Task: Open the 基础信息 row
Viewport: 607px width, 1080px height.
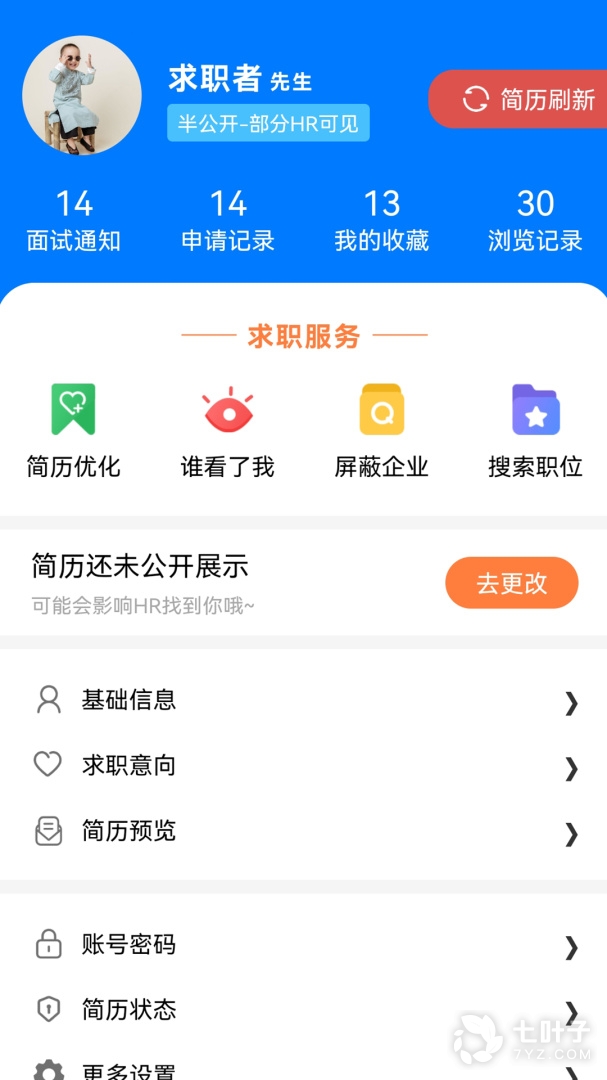Action: point(303,700)
